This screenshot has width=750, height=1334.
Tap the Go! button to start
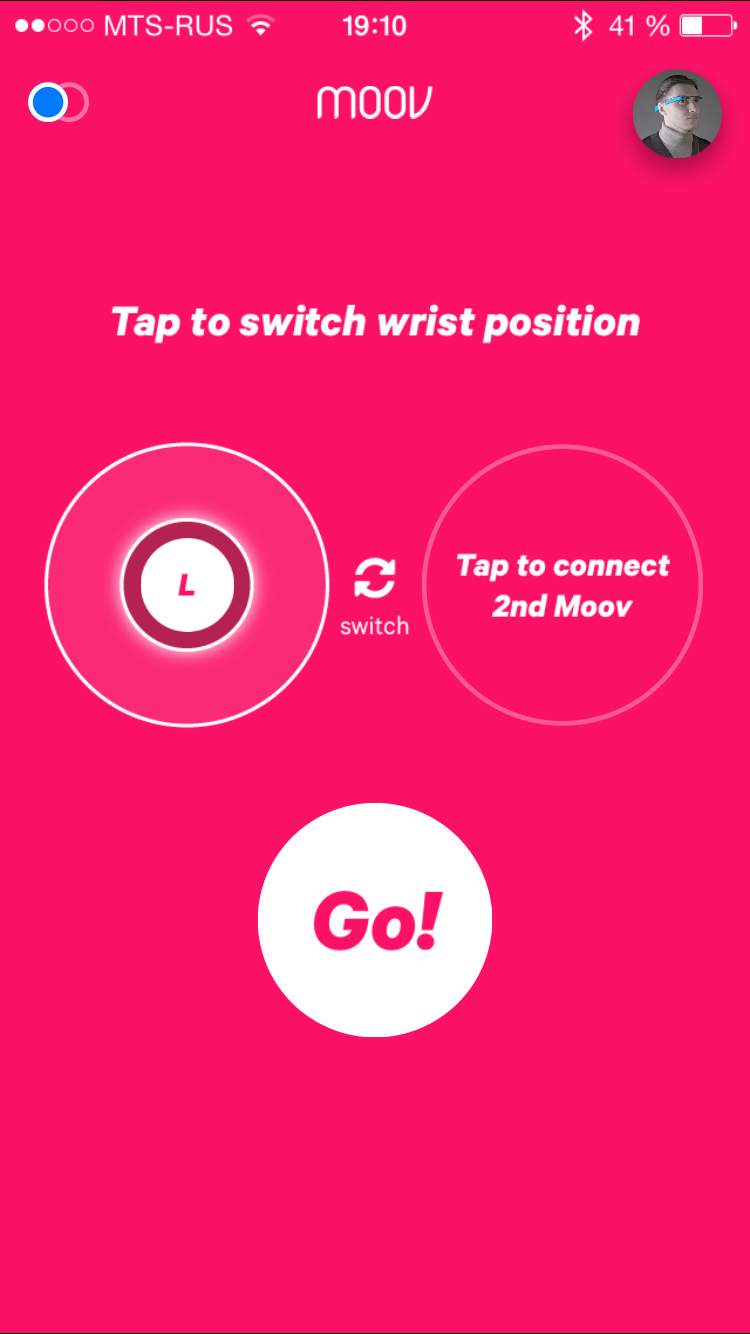click(x=375, y=920)
